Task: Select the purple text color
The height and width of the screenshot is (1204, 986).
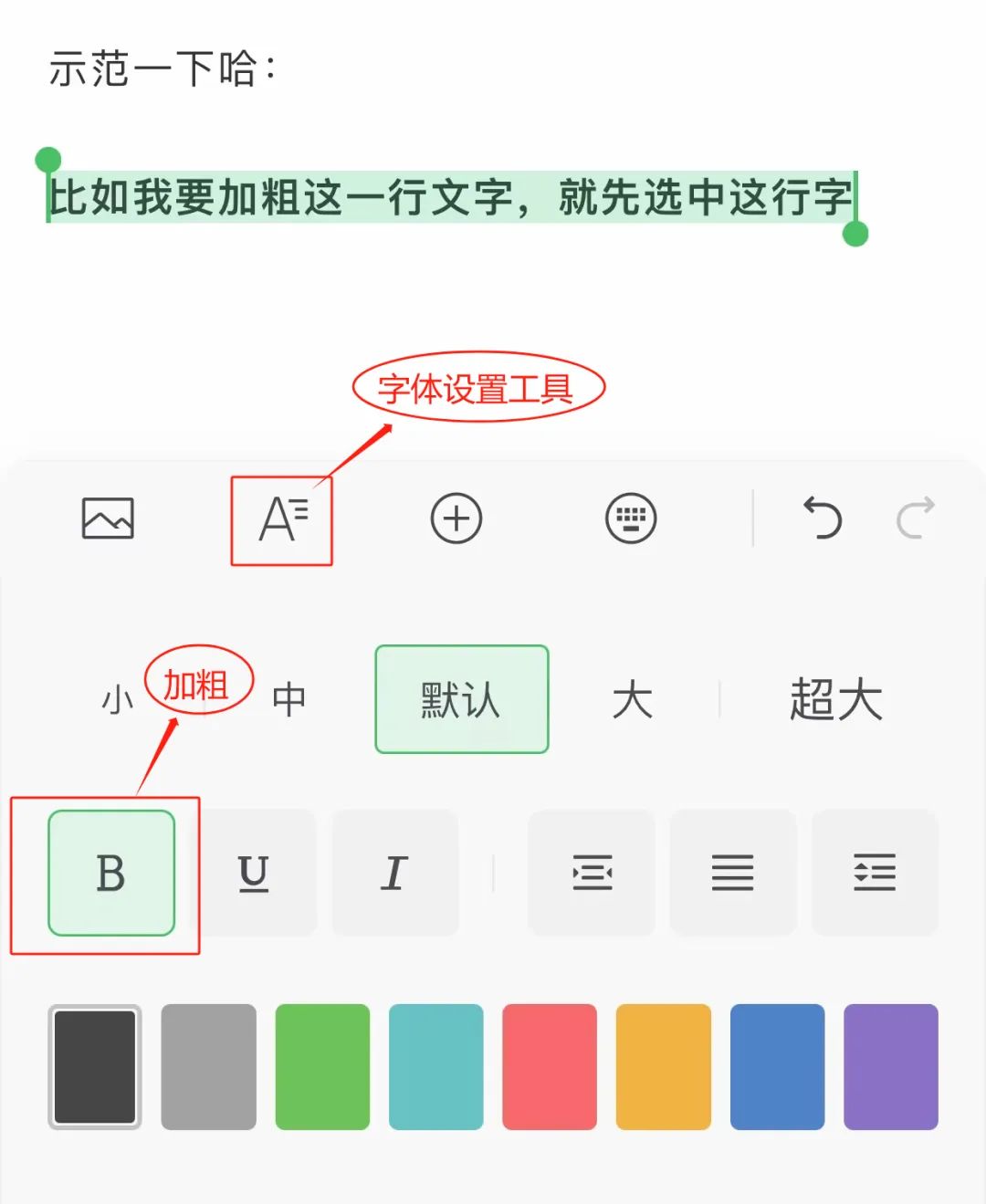Action: coord(890,1066)
